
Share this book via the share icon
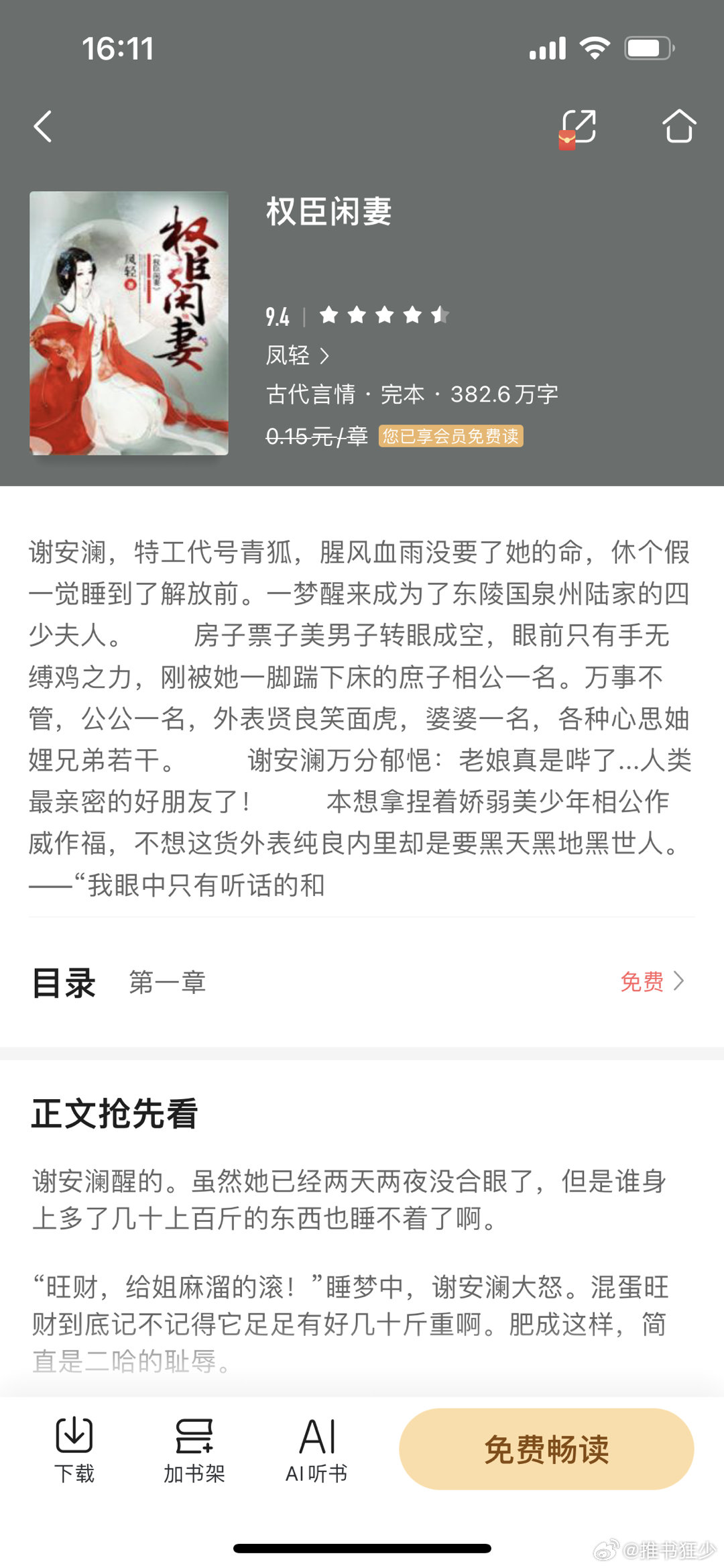click(578, 127)
